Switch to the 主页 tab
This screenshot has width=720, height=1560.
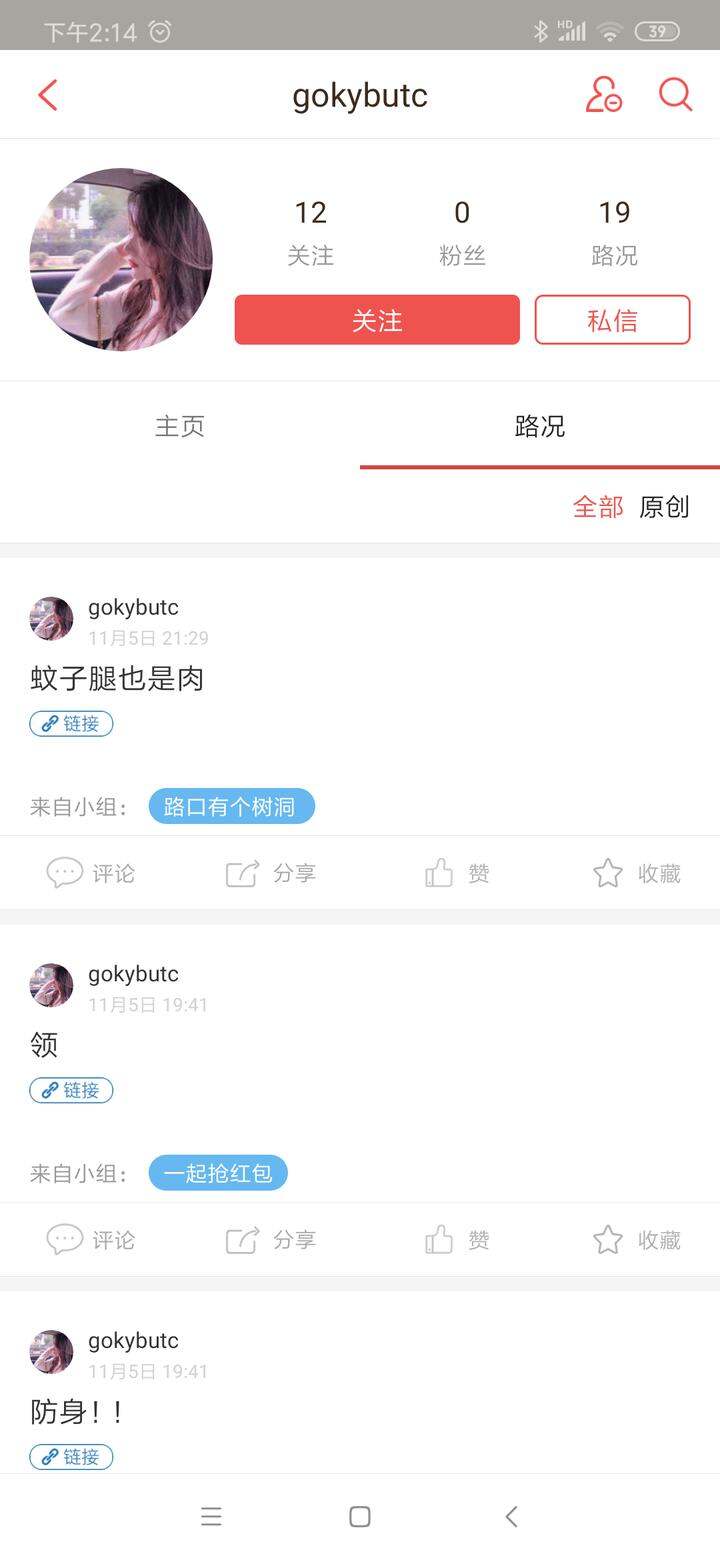click(180, 426)
